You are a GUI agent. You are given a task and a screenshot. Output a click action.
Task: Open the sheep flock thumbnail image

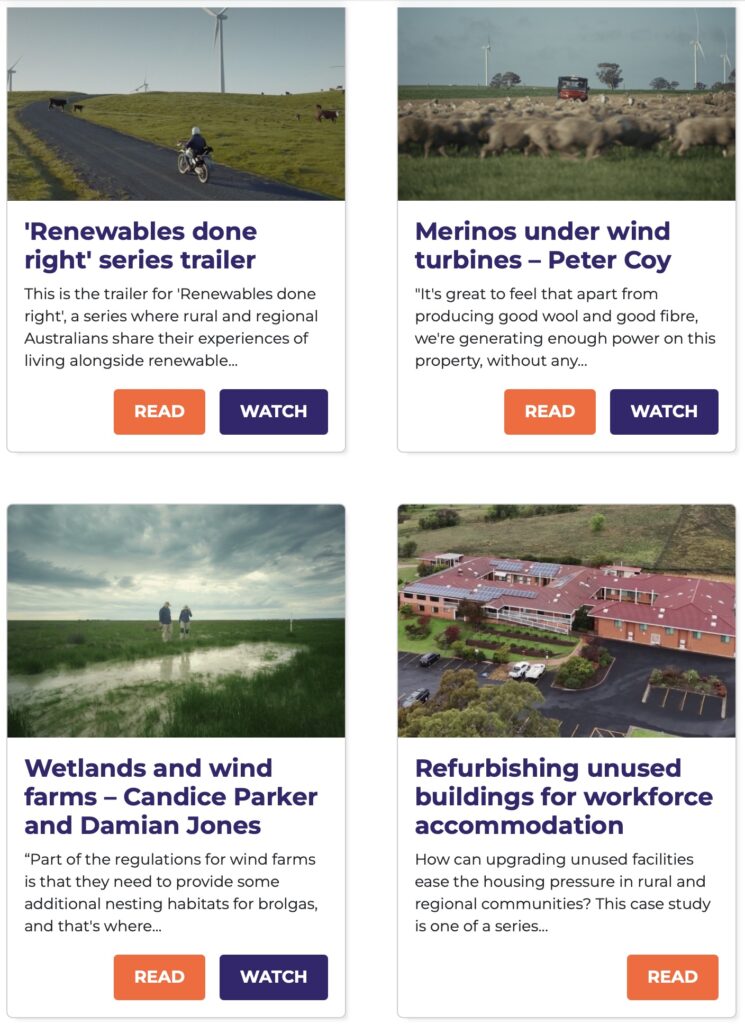[x=566, y=104]
